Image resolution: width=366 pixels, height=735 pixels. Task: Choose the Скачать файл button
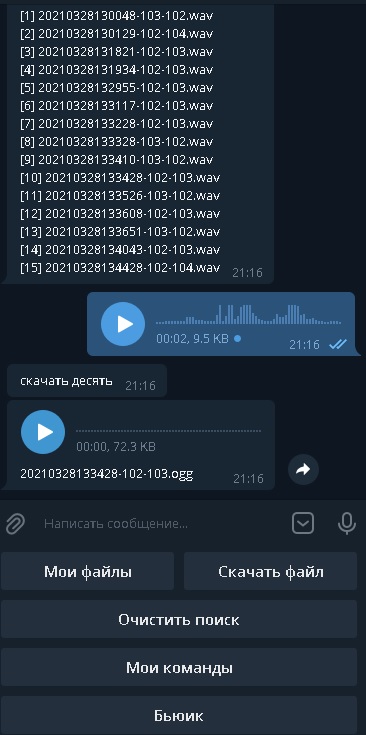(x=270, y=571)
